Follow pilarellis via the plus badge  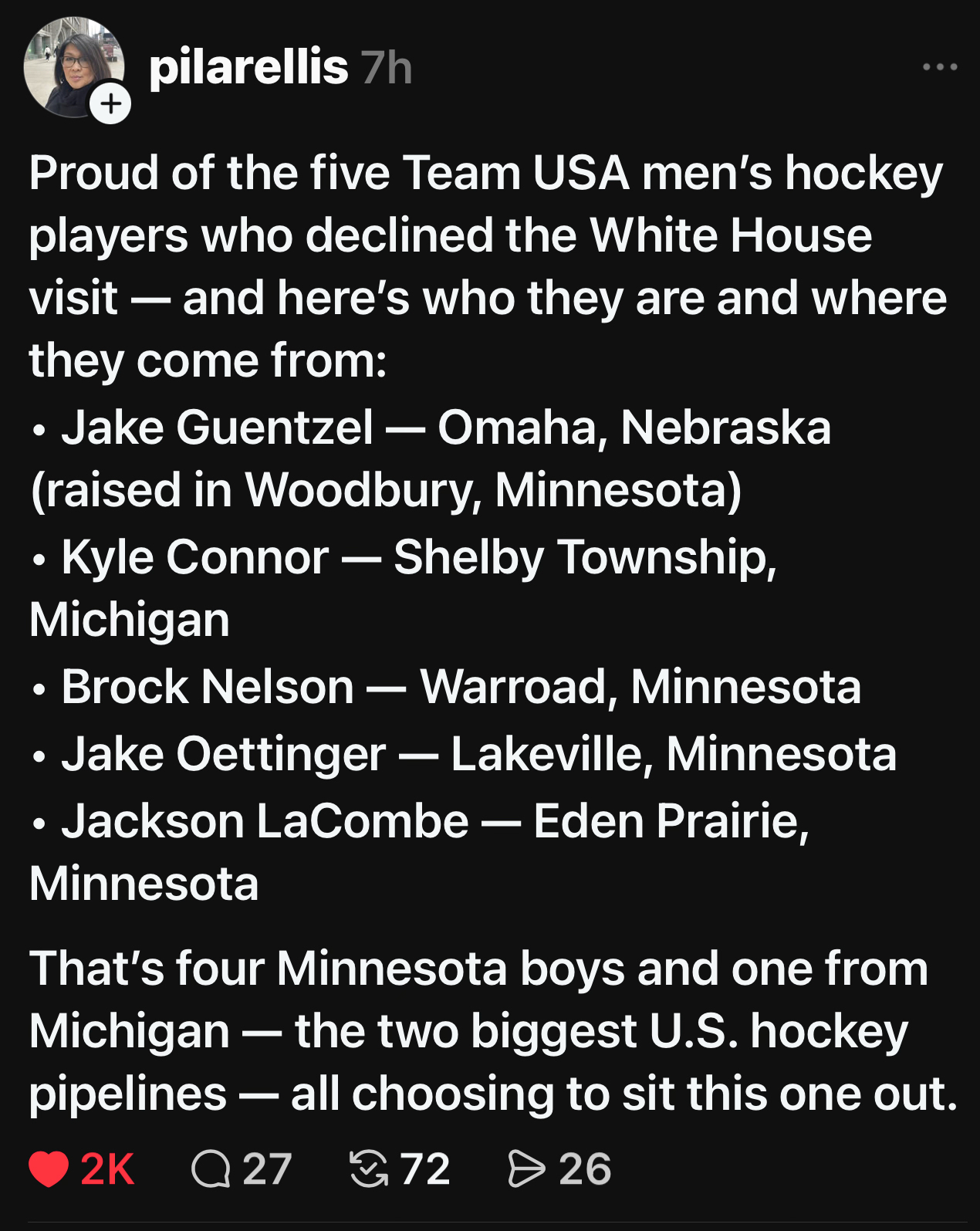pos(111,103)
